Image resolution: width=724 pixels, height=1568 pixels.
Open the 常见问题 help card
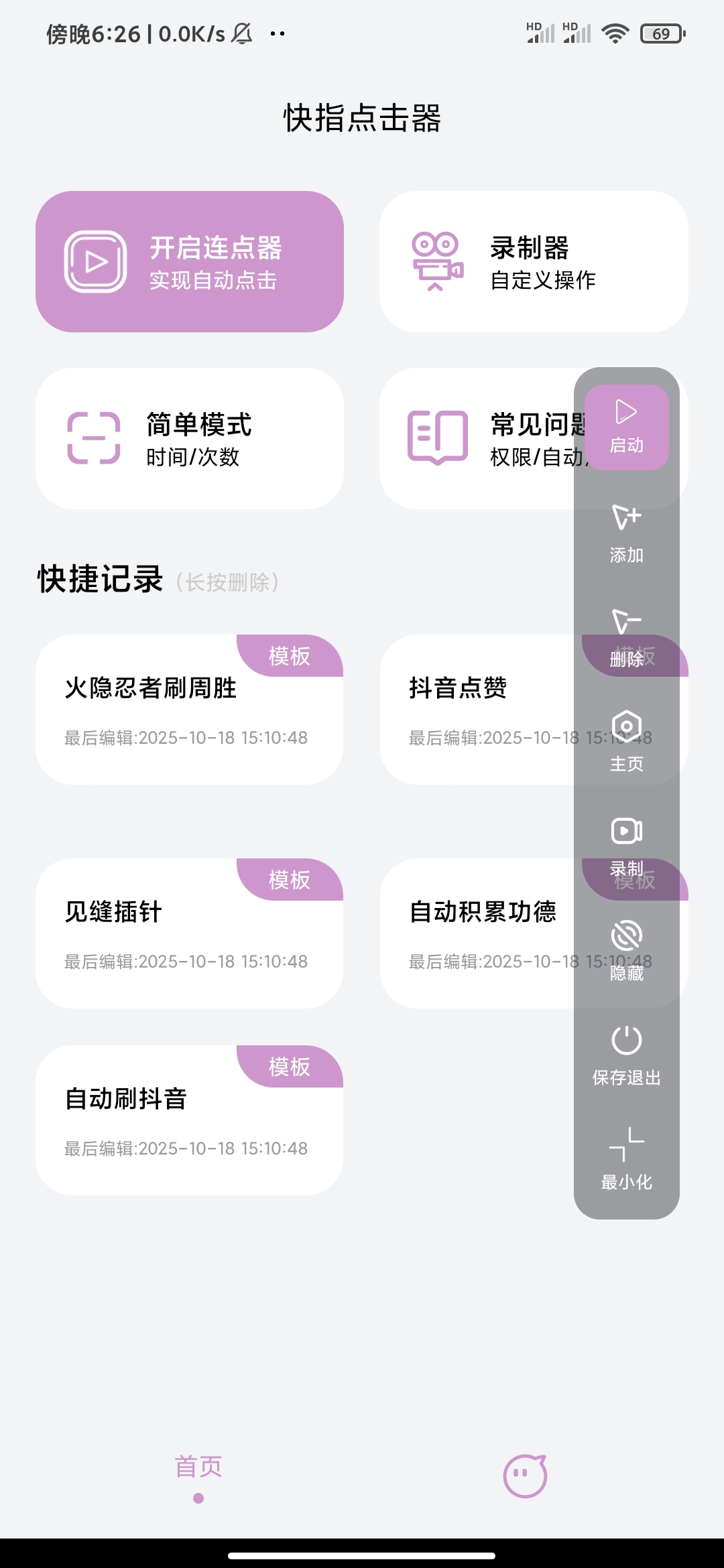coord(476,438)
